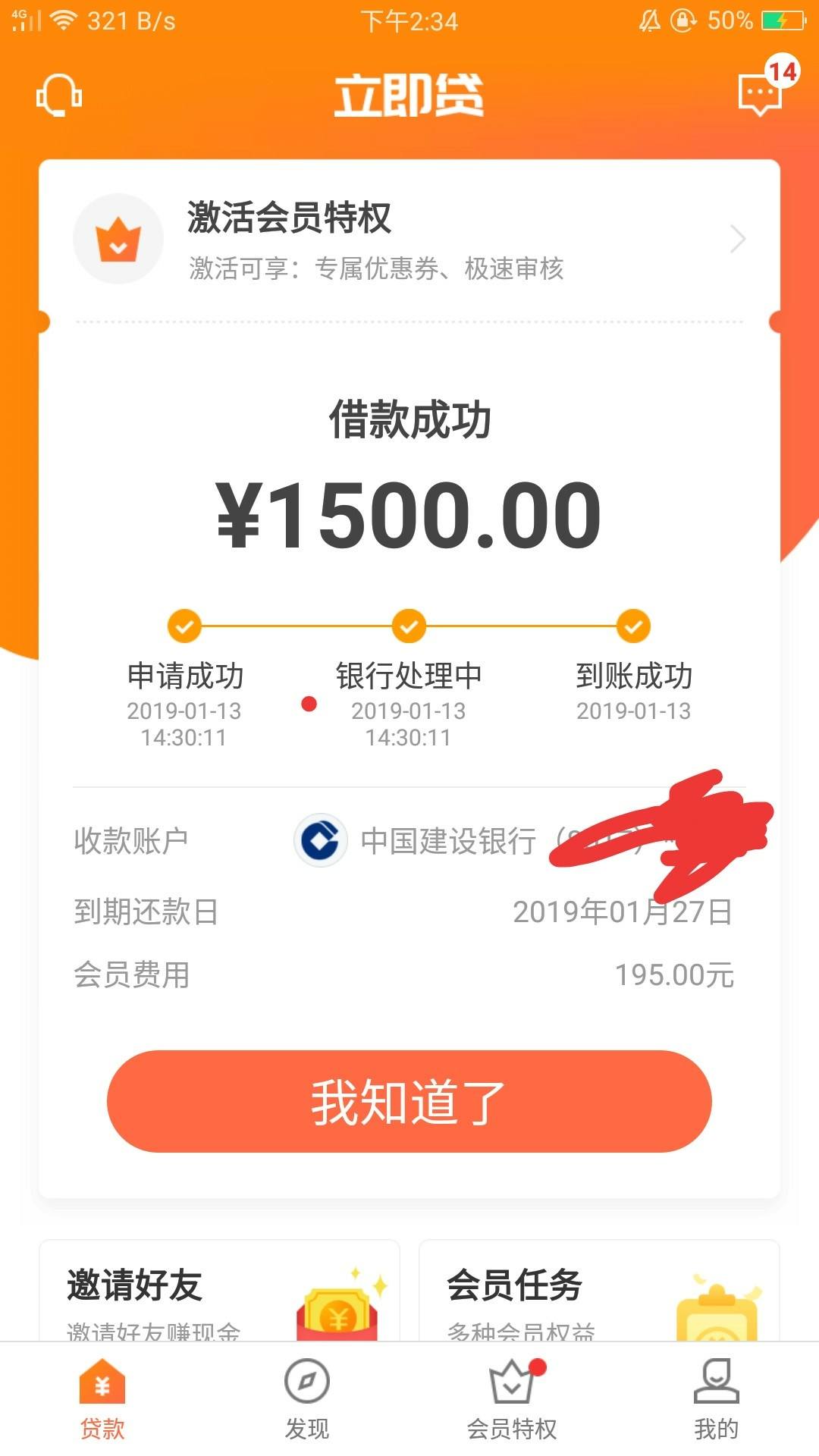Click the 申请成功 step checkmark
The height and width of the screenshot is (1456, 819).
tap(184, 627)
